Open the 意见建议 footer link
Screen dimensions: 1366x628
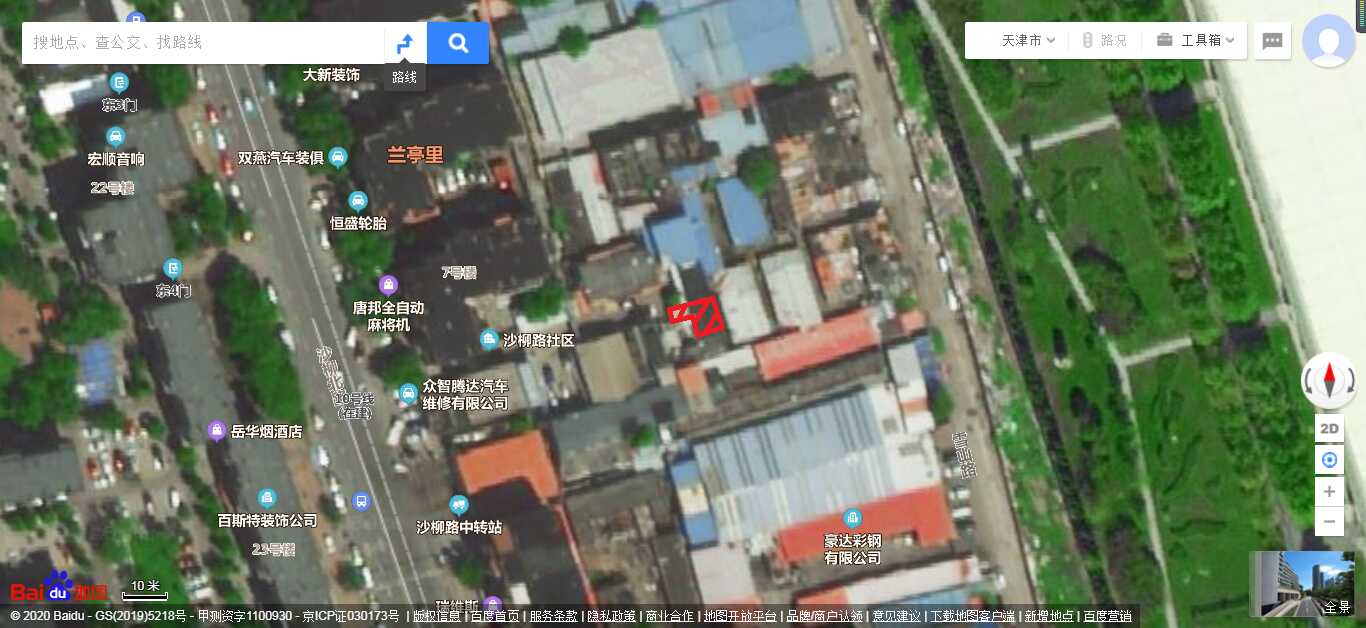895,616
